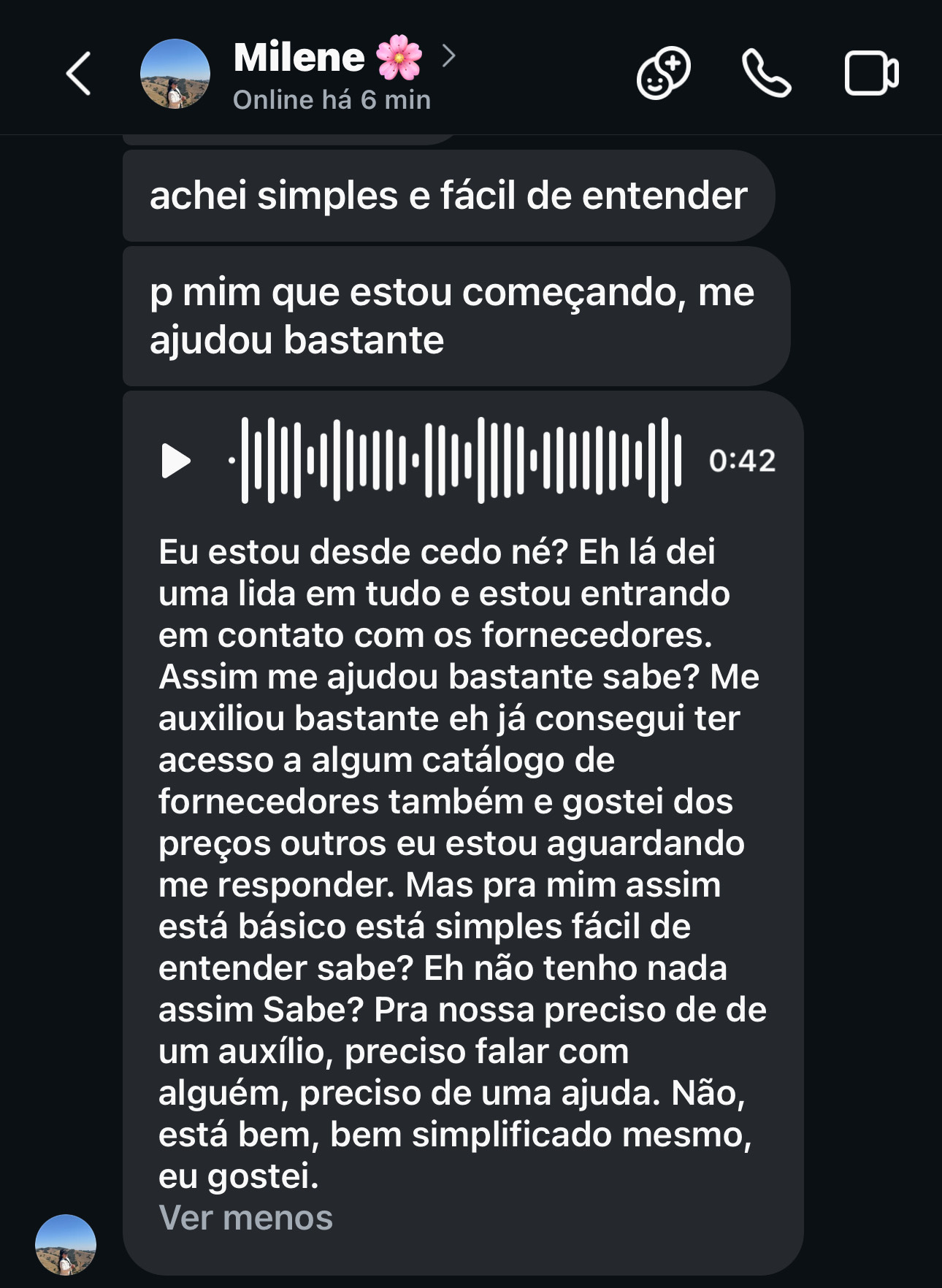Tap the voice message waveform to seek

coord(456,461)
